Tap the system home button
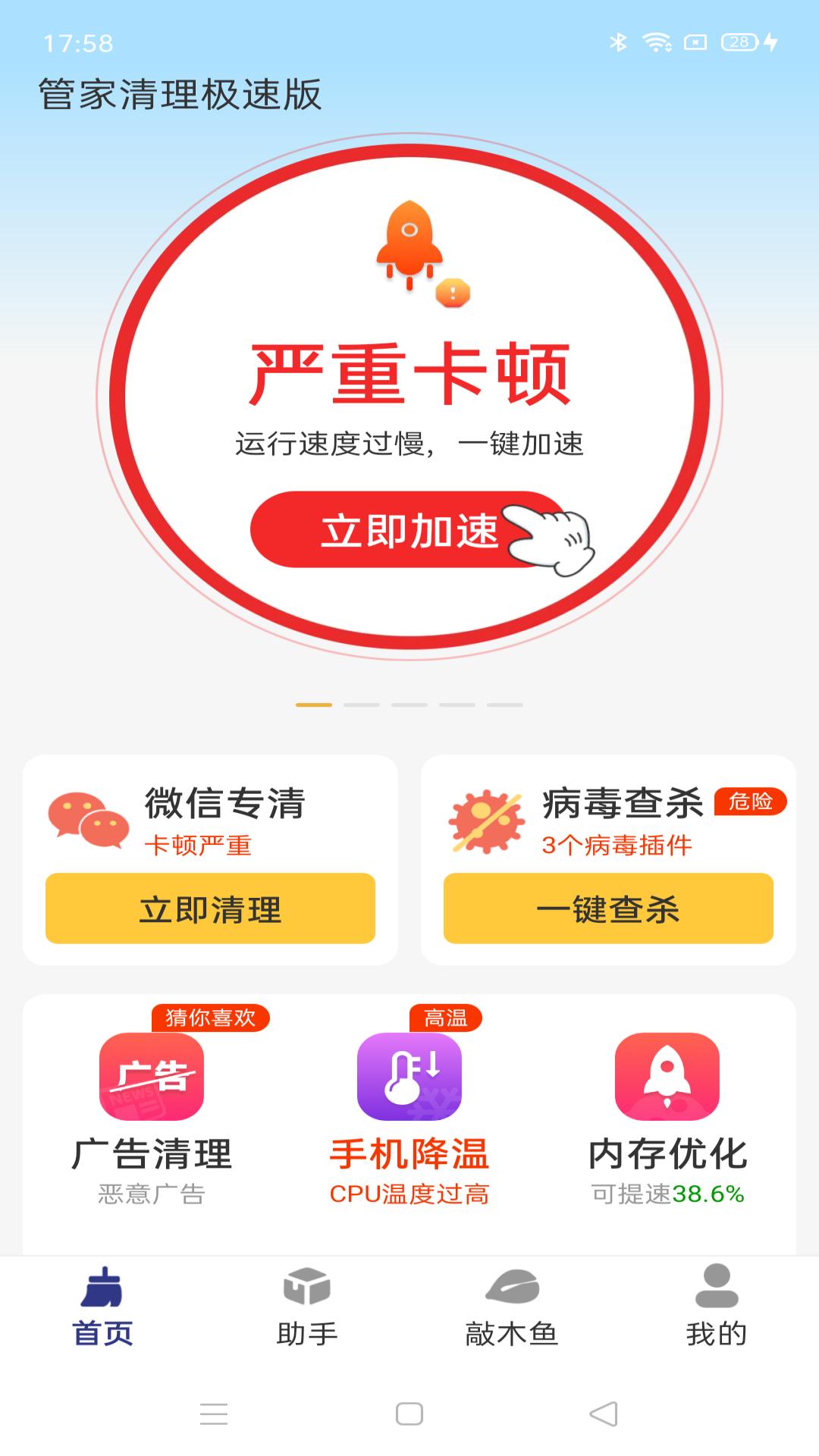Viewport: 819px width, 1456px height. (x=409, y=1414)
